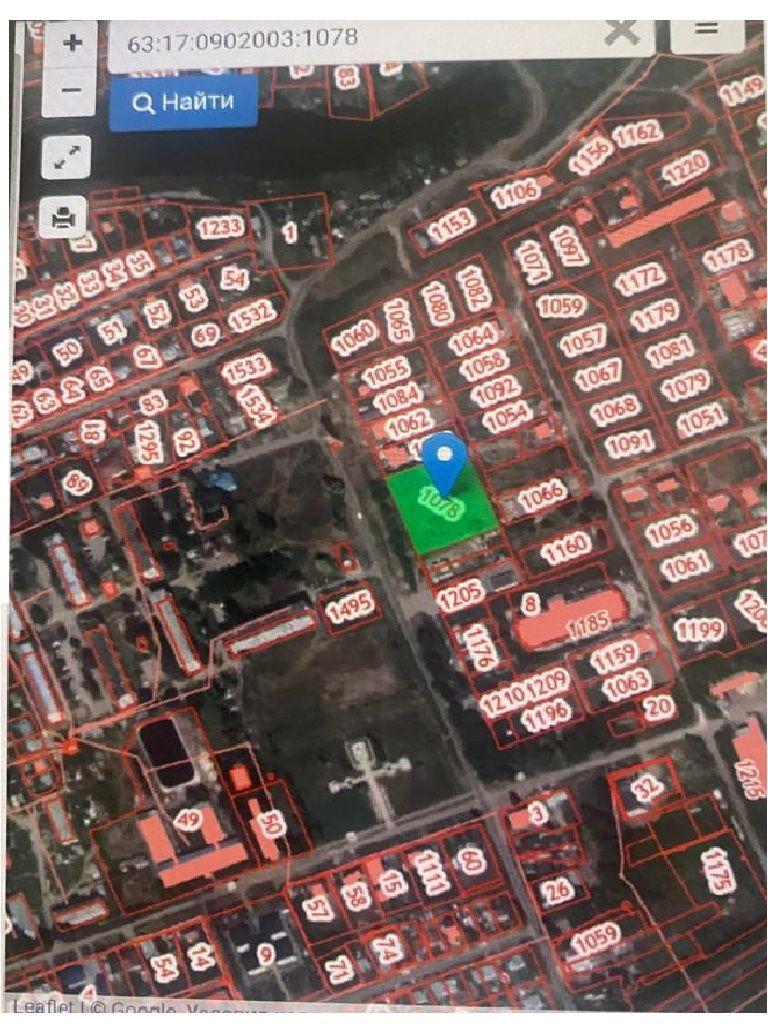Tap the blue marker on parcel 1078

[x=445, y=461]
